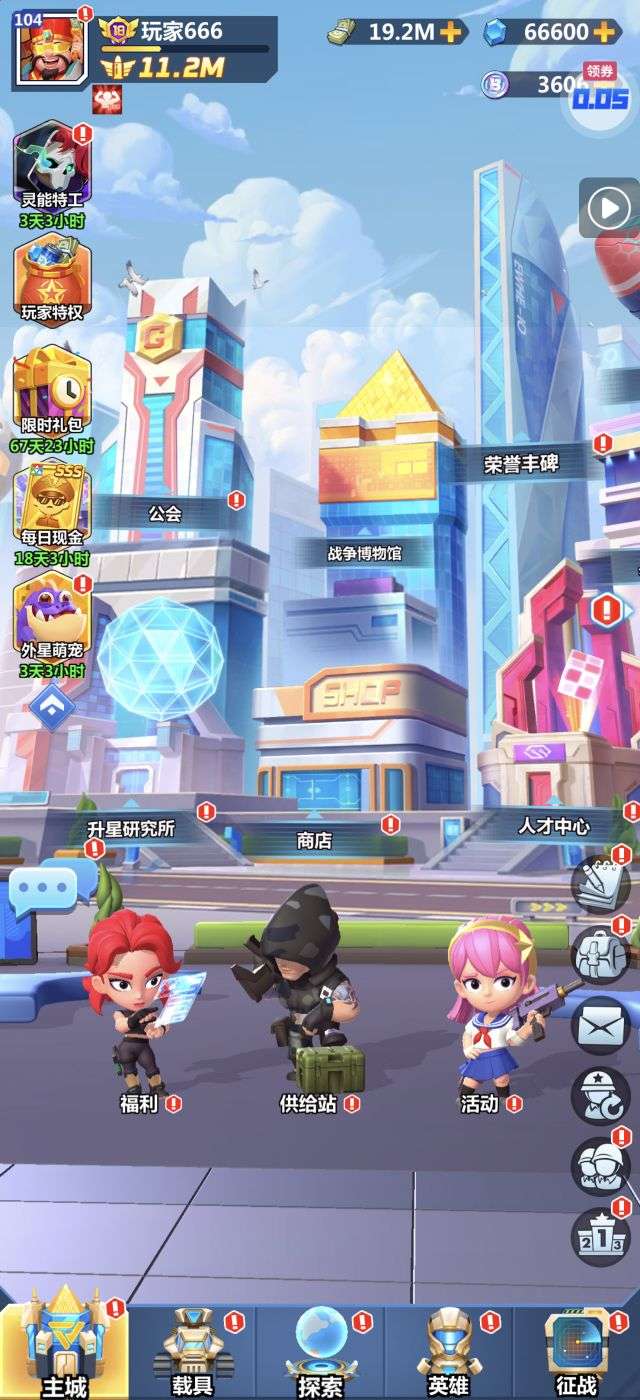Add more cash with the plus button

pyautogui.click(x=452, y=31)
